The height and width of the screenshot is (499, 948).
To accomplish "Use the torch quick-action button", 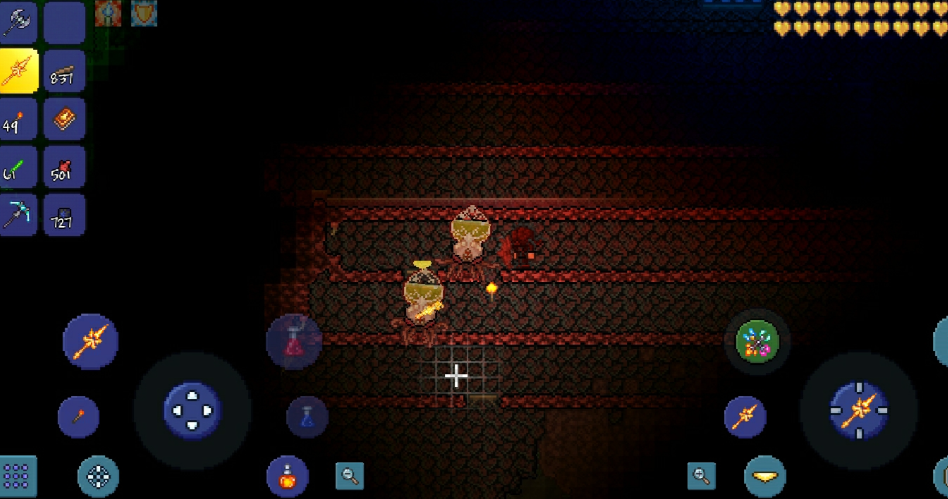I will click(x=78, y=416).
